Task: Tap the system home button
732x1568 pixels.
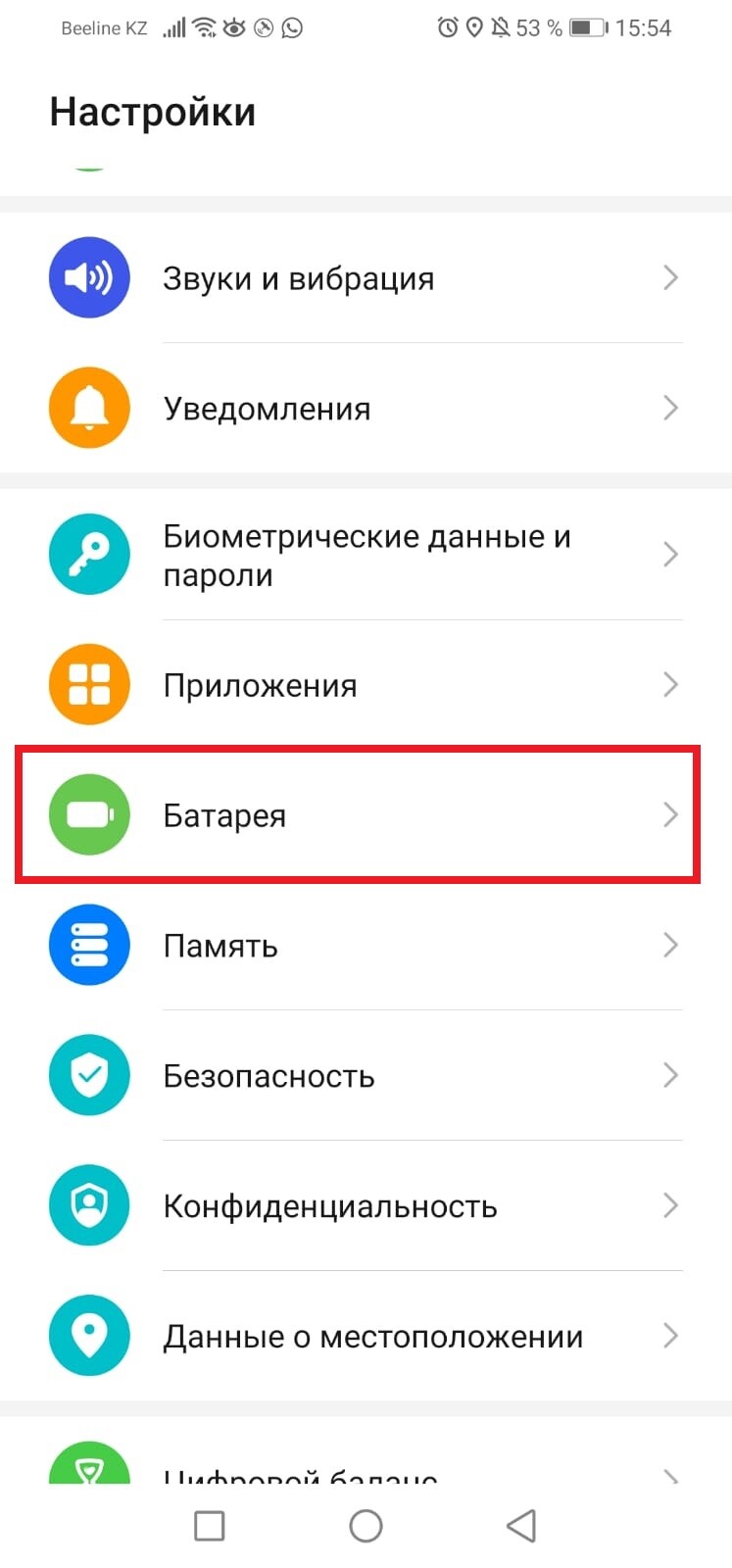Action: click(366, 1526)
